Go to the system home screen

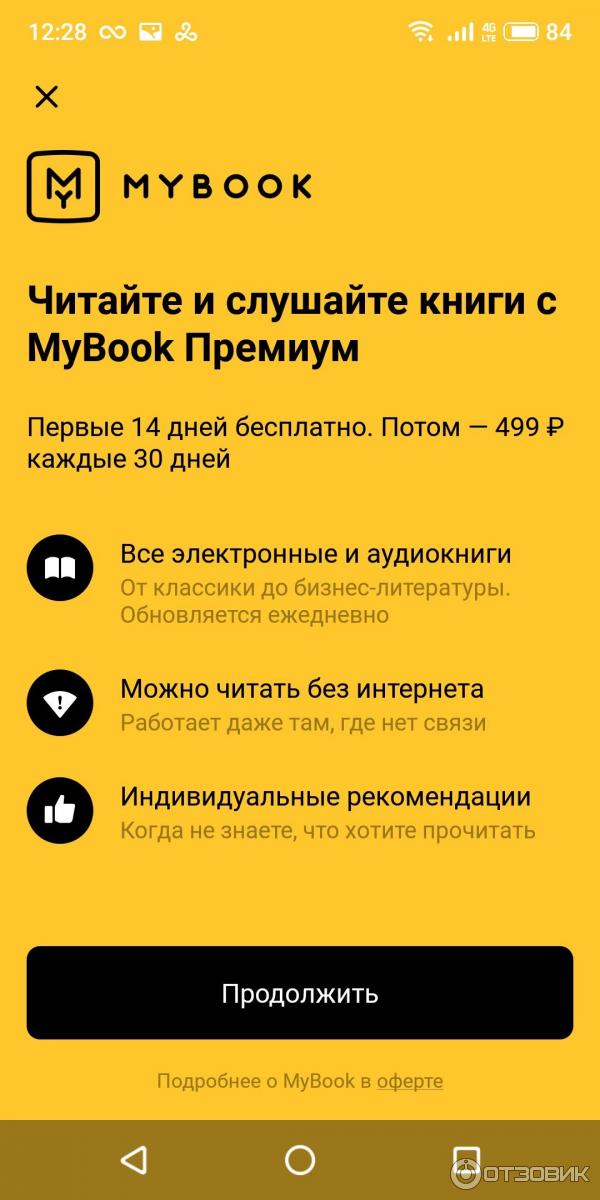300,1159
